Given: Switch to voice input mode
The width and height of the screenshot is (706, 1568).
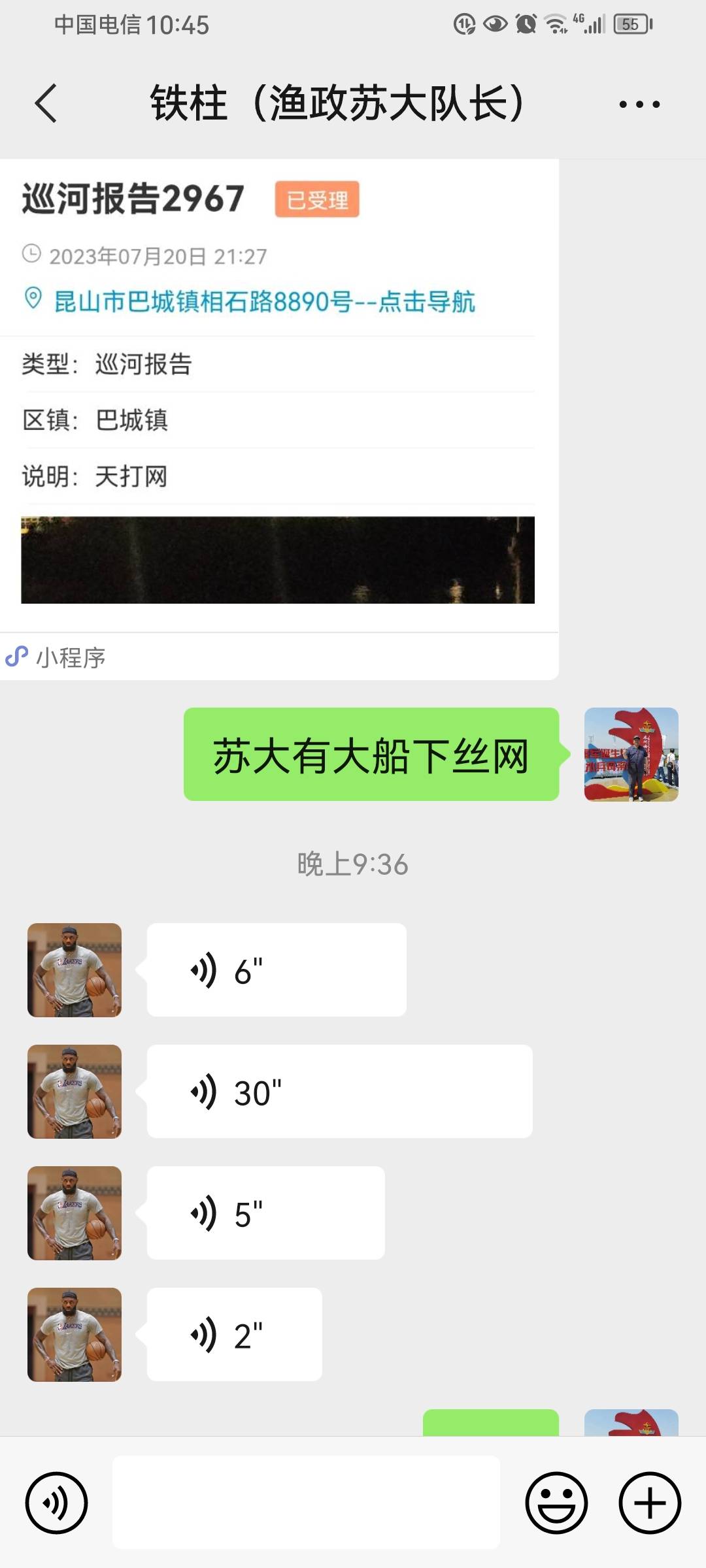Looking at the screenshot, I should (x=56, y=1503).
